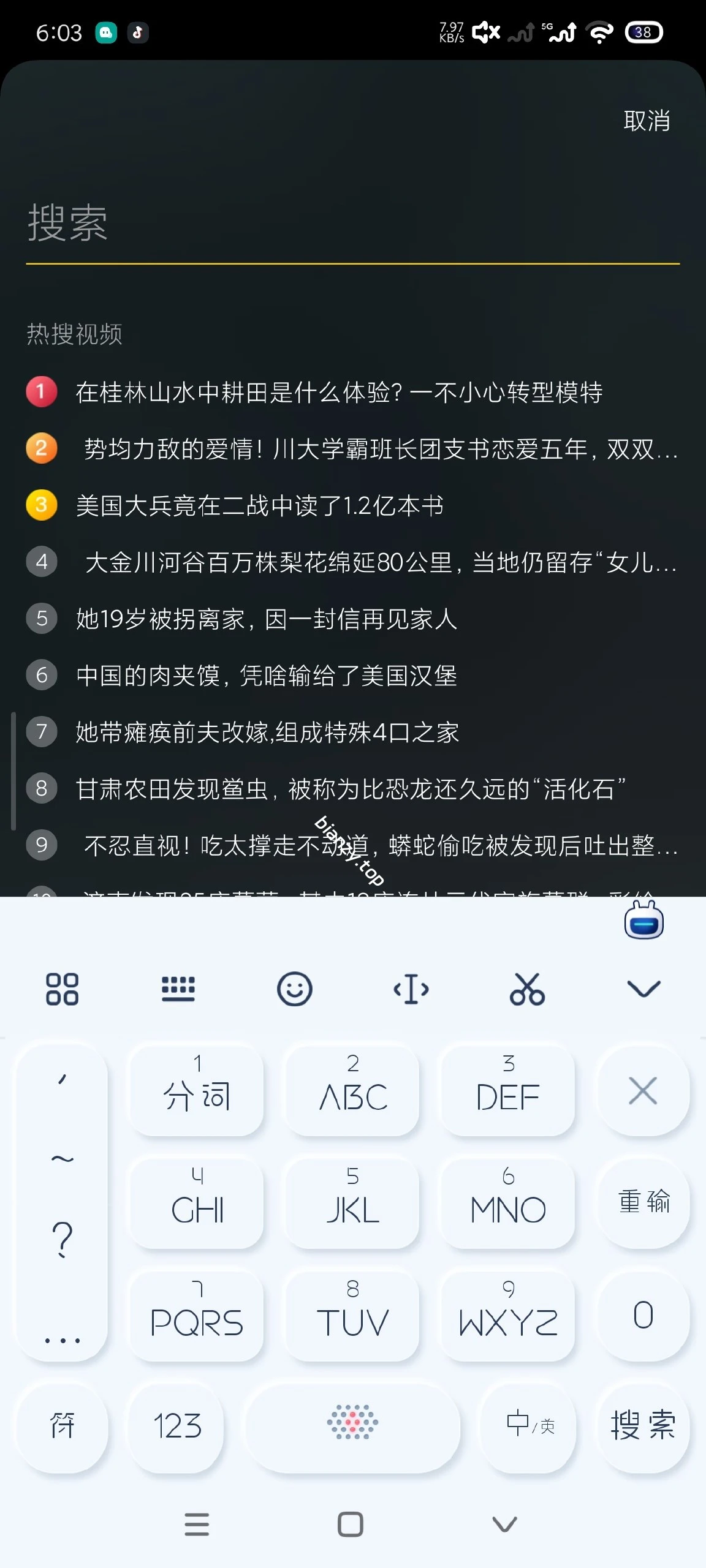Collapse keyboard with the down chevron
Screen dimensions: 706x1568
point(642,987)
